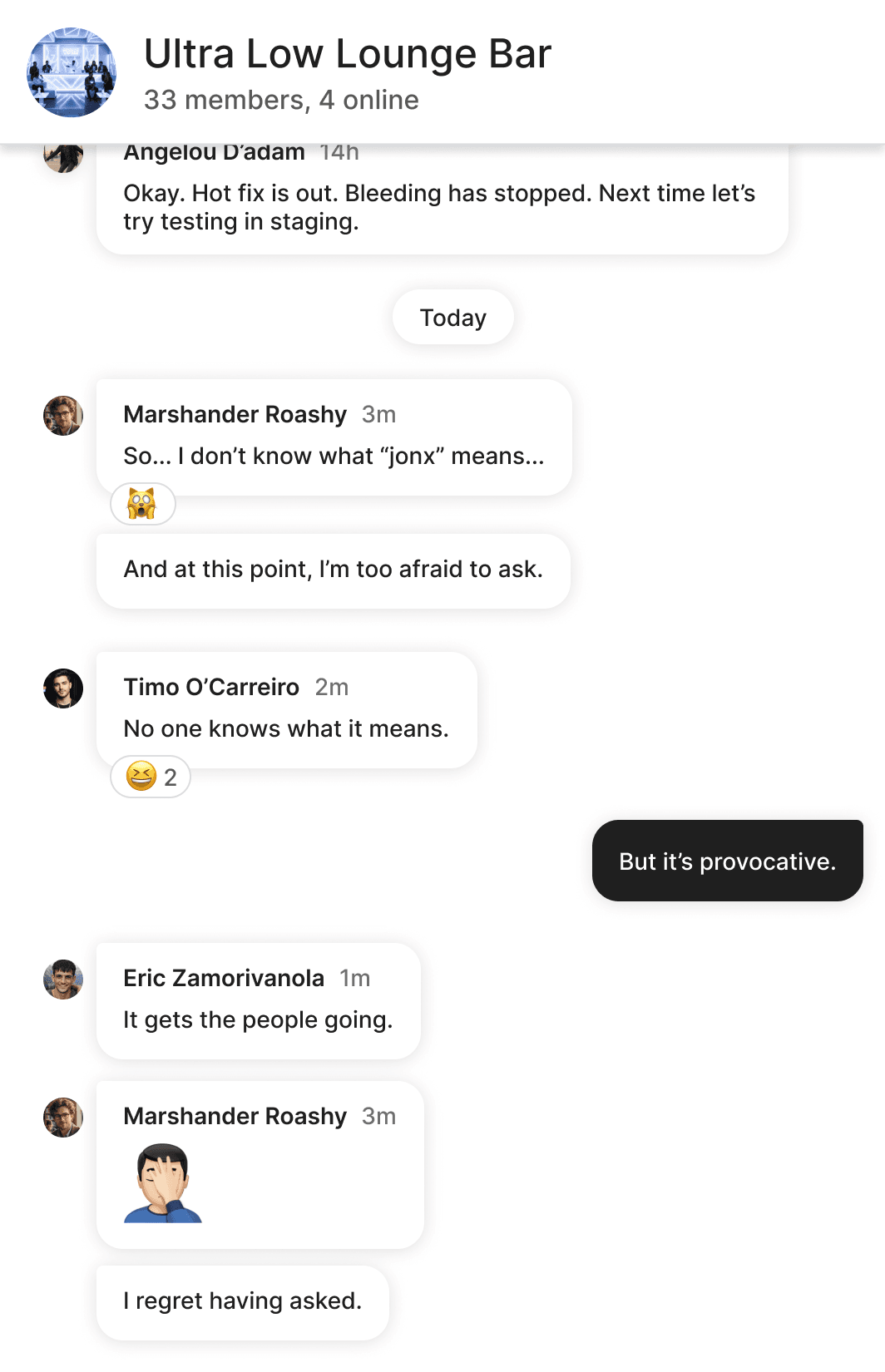The height and width of the screenshot is (1372, 885).
Task: Click the reaction count '2' beside the laughing emoji
Action: click(x=171, y=777)
